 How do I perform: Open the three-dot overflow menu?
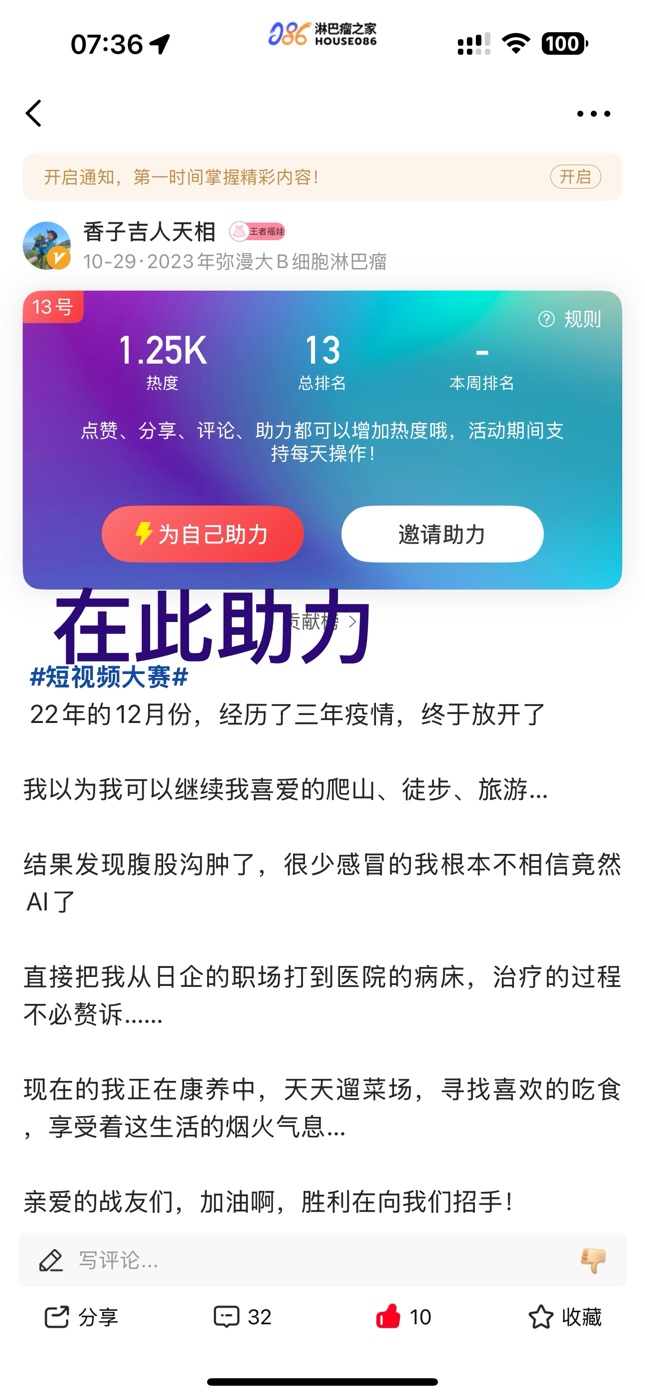click(593, 114)
